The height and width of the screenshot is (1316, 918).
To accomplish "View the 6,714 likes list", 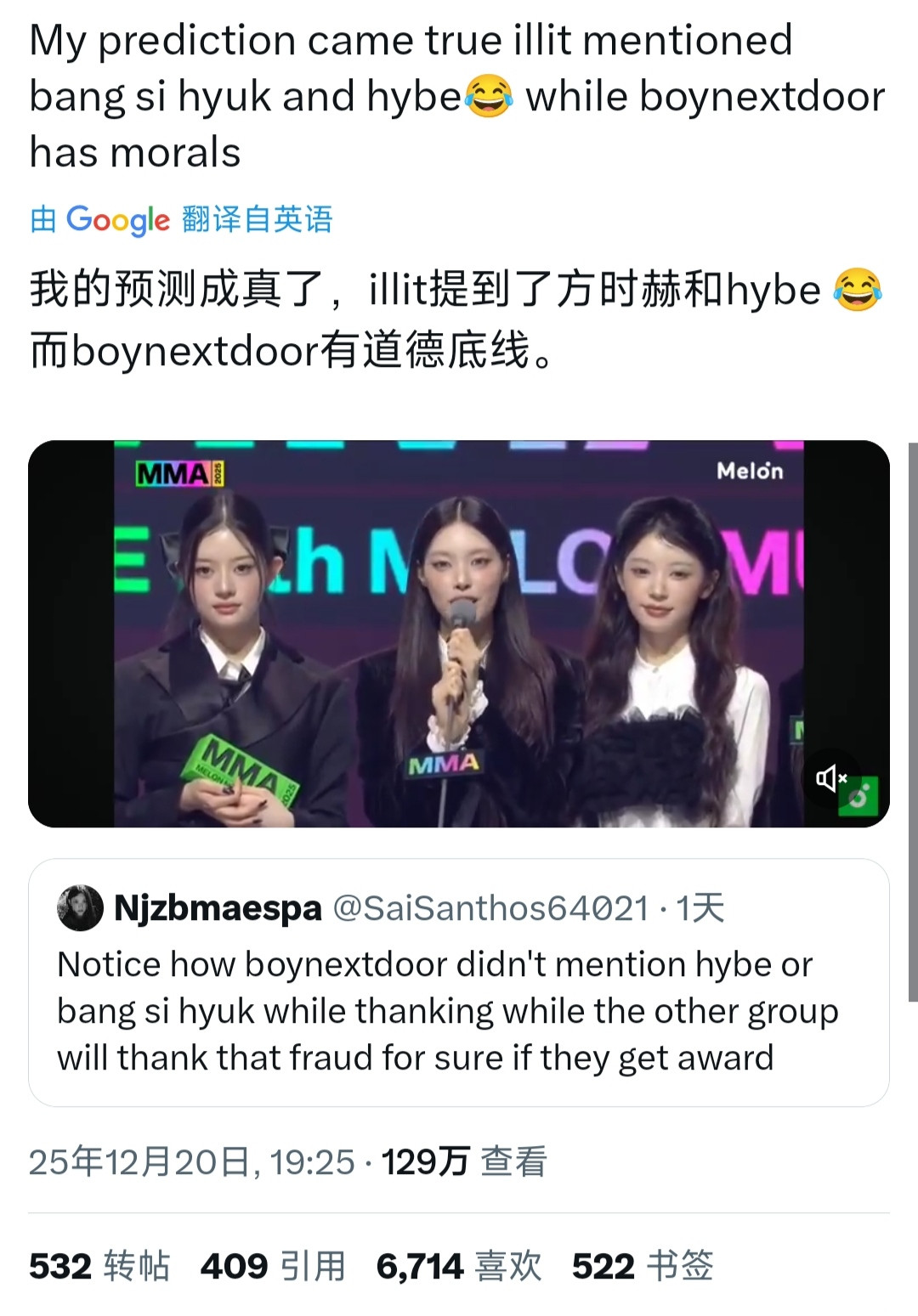I will 459,1266.
